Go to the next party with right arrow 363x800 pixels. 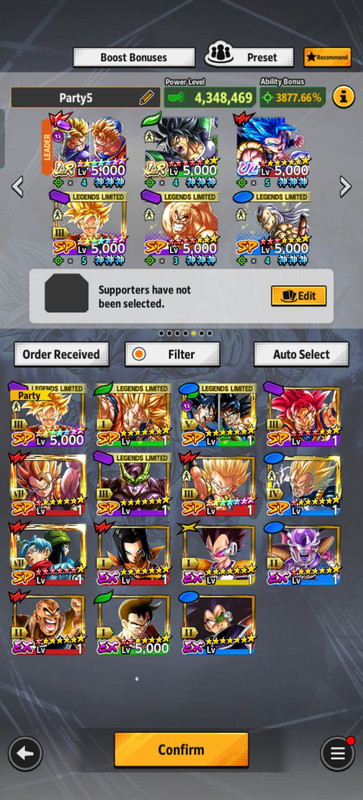(x=346, y=187)
